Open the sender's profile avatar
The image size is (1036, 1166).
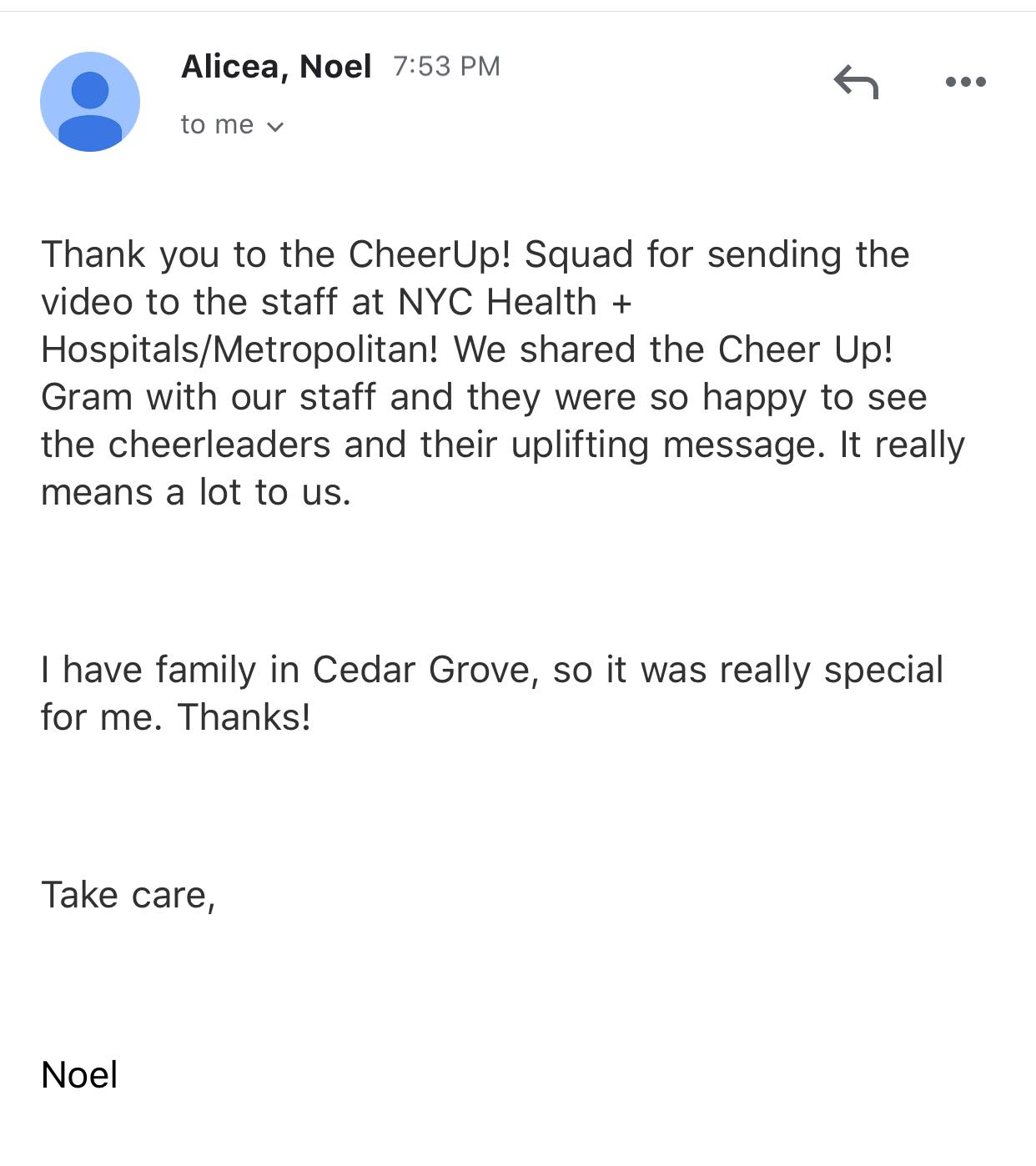tap(90, 102)
